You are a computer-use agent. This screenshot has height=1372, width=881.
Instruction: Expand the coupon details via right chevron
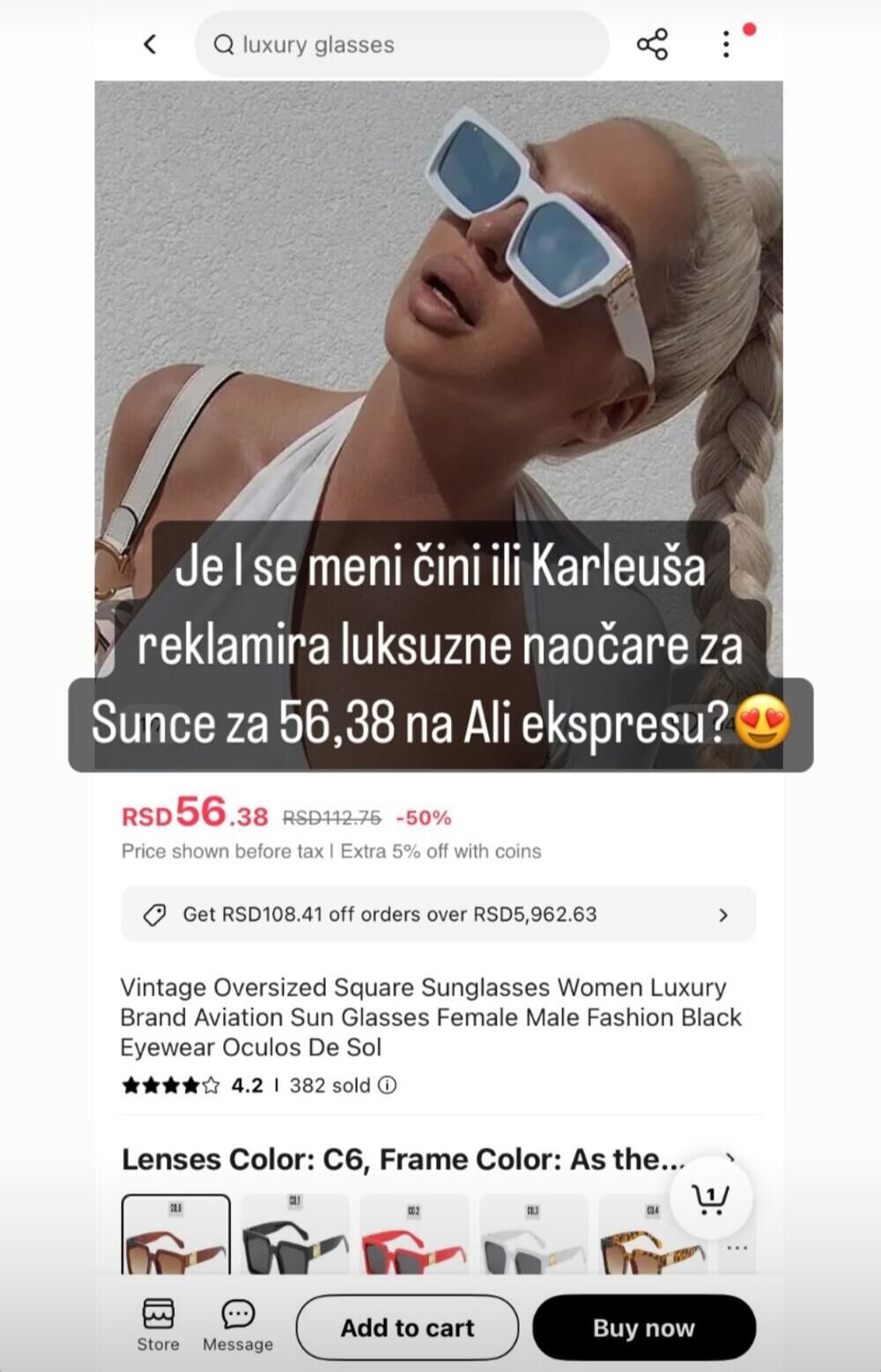click(724, 915)
